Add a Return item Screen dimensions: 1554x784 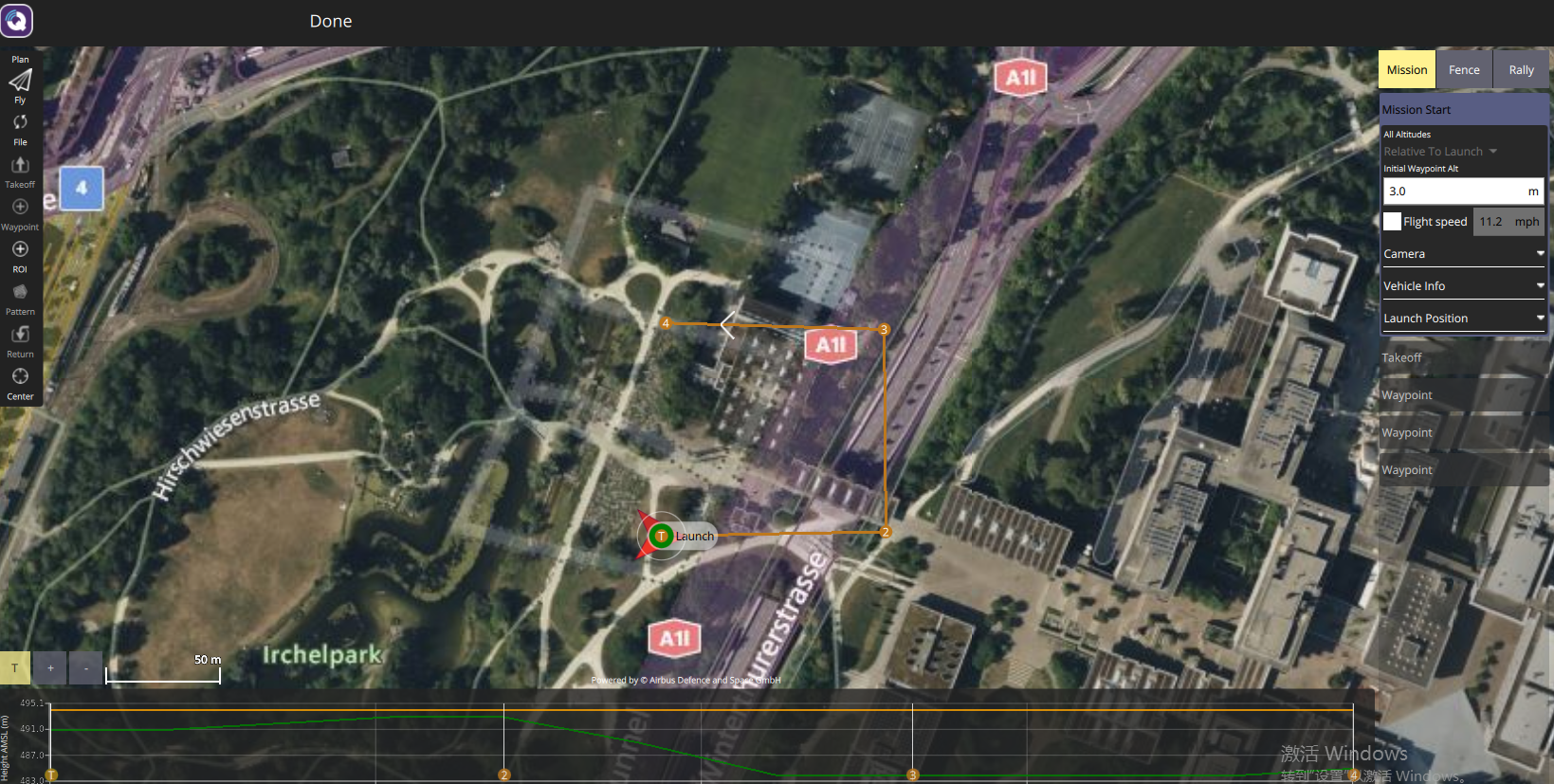pyautogui.click(x=20, y=338)
